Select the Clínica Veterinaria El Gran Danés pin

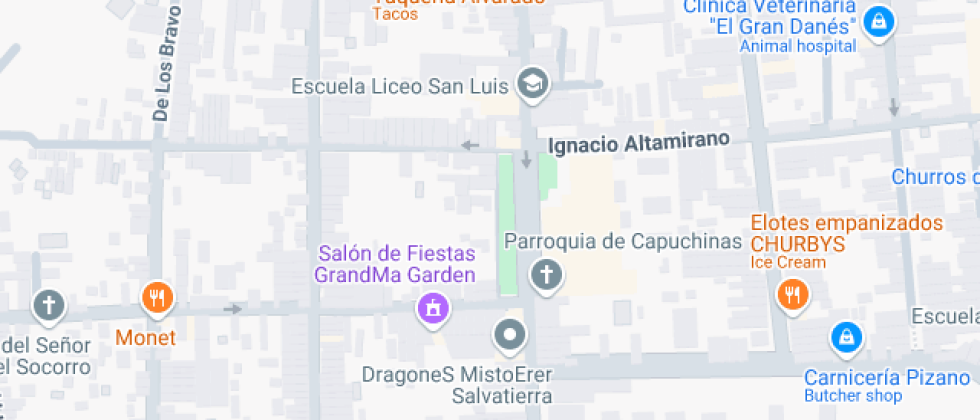click(877, 19)
